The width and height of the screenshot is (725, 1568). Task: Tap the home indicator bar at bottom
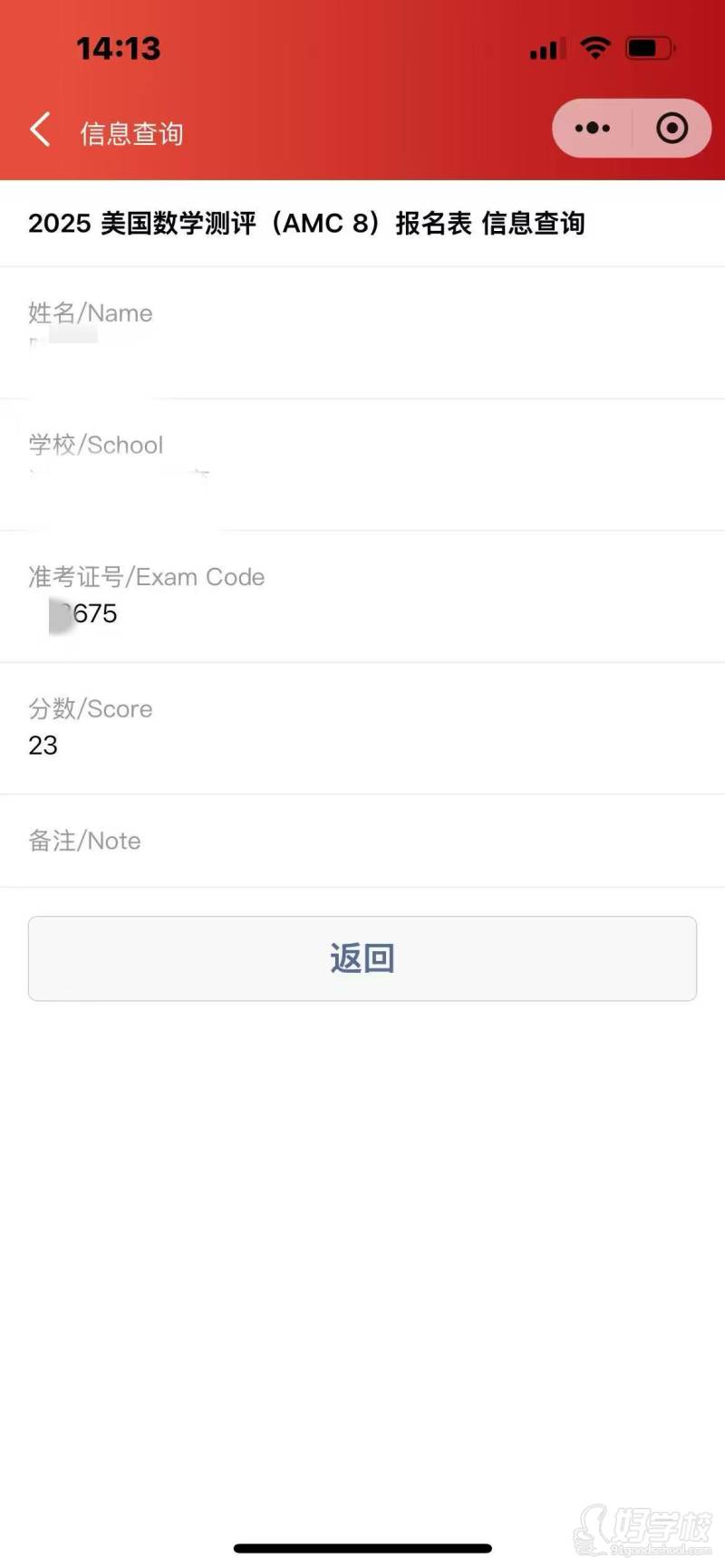click(x=362, y=1547)
